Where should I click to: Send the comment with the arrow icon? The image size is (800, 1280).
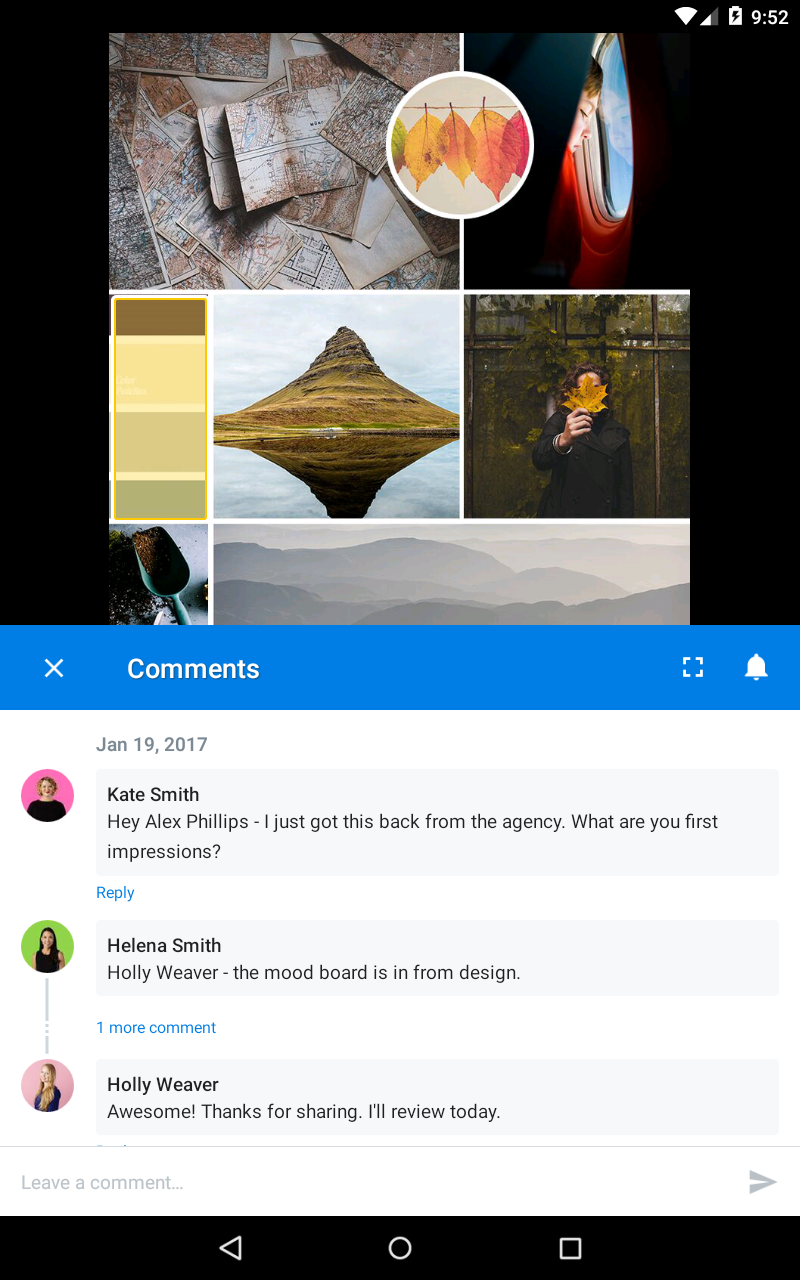[762, 1182]
